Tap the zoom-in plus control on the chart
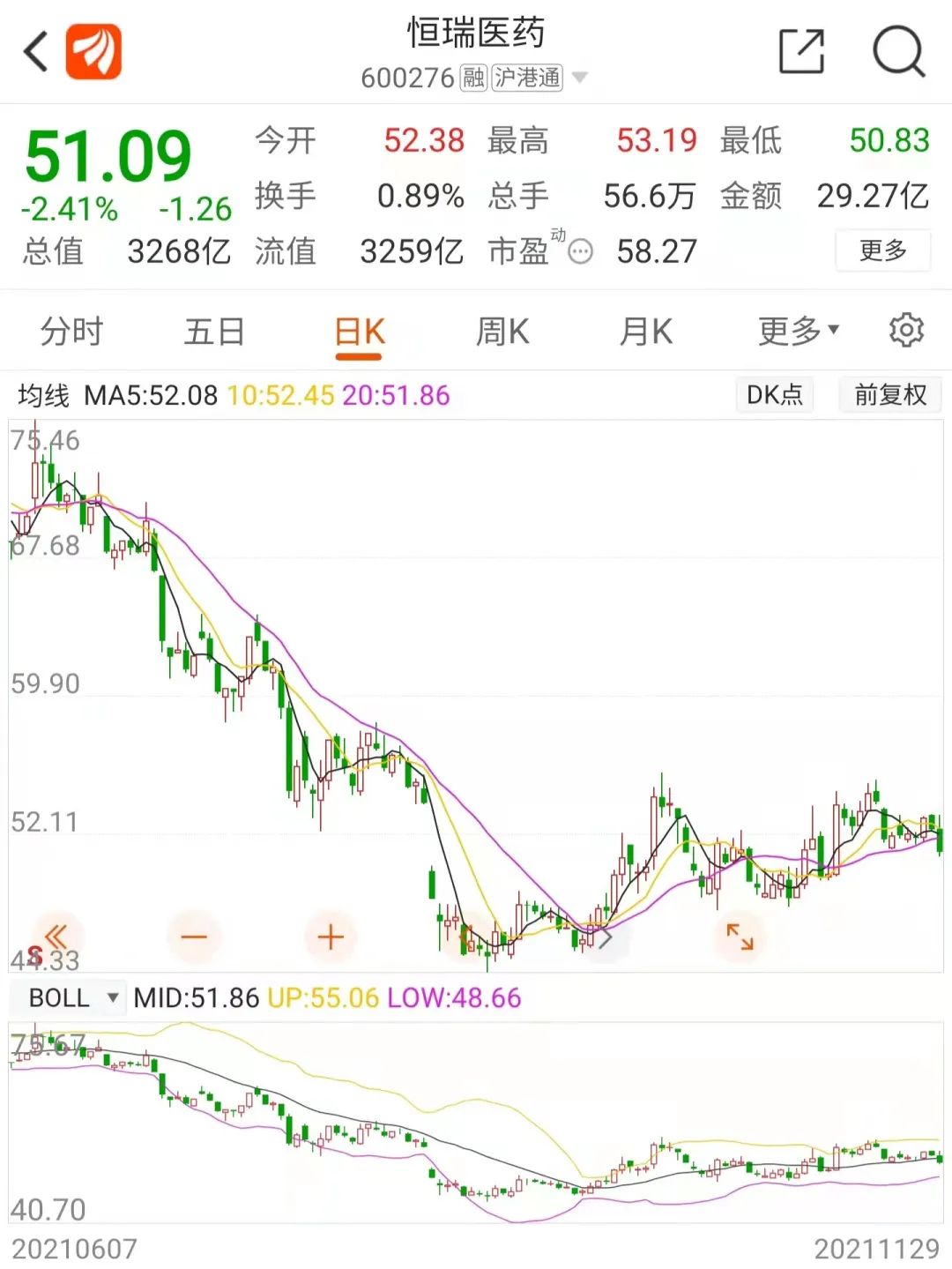The image size is (952, 1269). (x=330, y=937)
